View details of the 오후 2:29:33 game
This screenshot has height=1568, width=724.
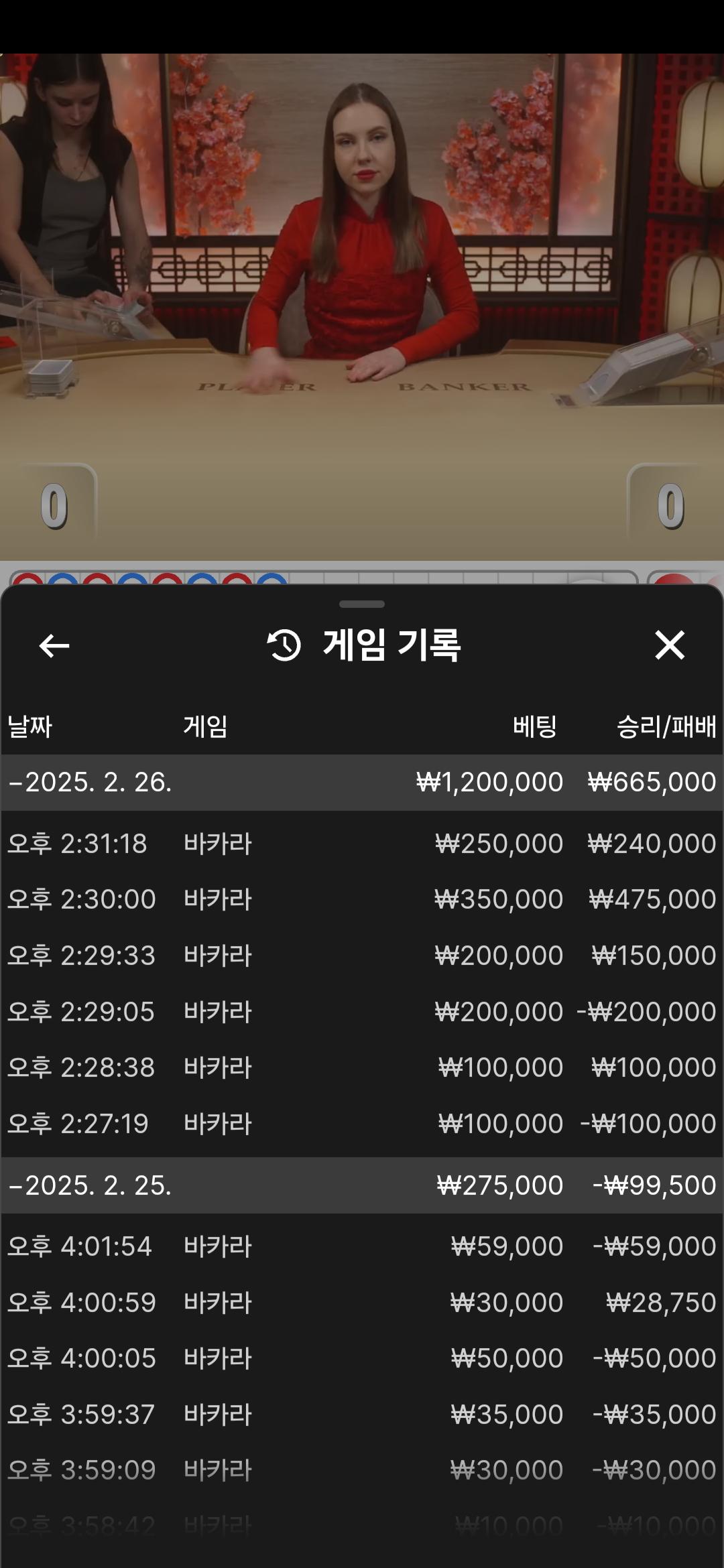coord(362,956)
